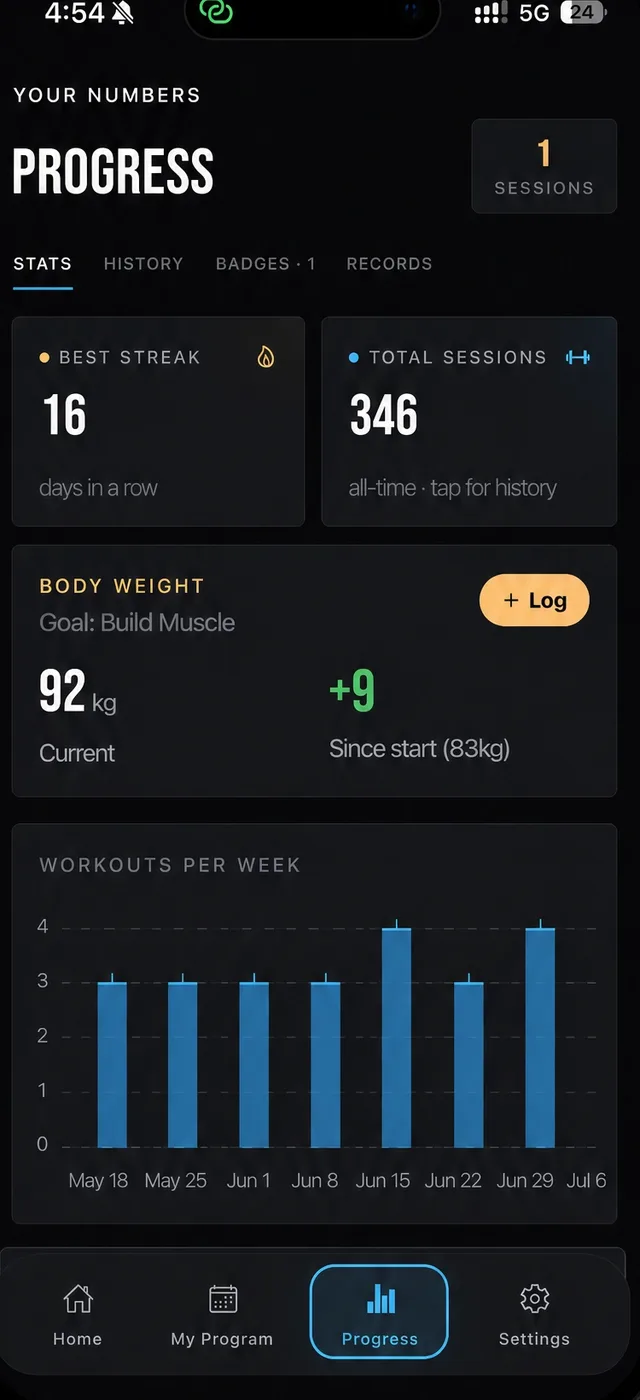Image resolution: width=640 pixels, height=1400 pixels.
Task: Tap the Progress tab in bottom bar
Action: [x=379, y=1312]
